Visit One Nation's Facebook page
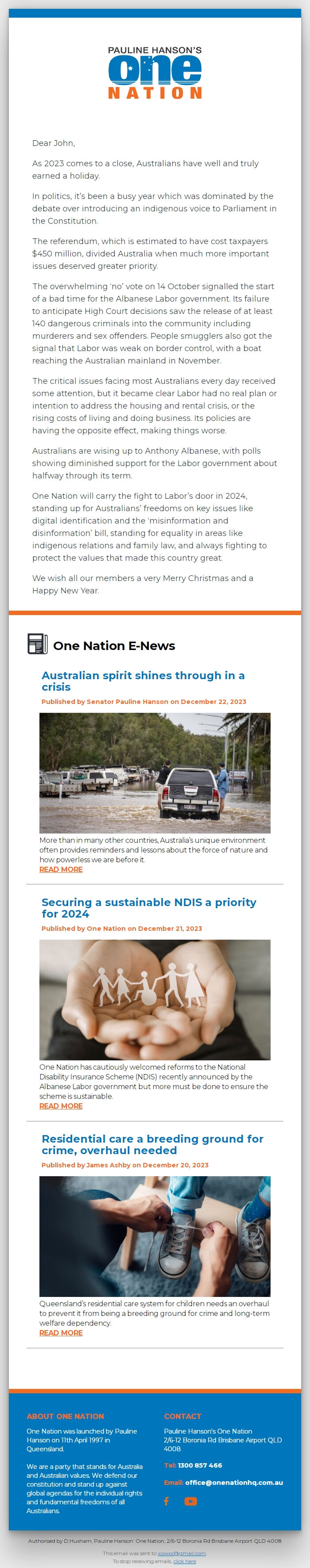 pyautogui.click(x=166, y=1501)
